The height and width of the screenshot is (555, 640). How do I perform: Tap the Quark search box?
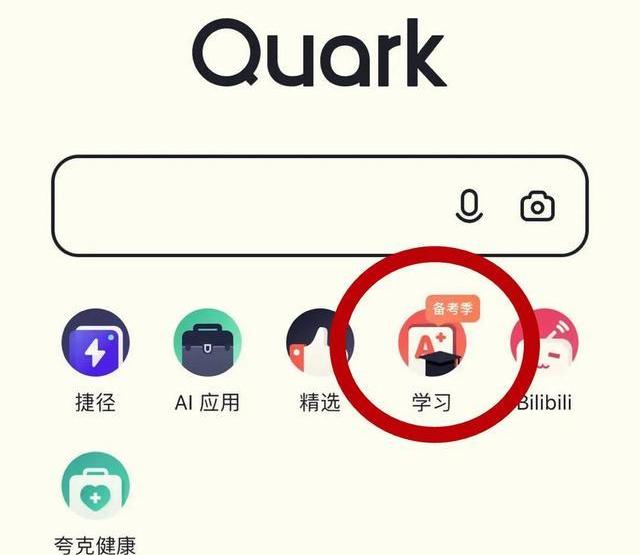click(250, 206)
